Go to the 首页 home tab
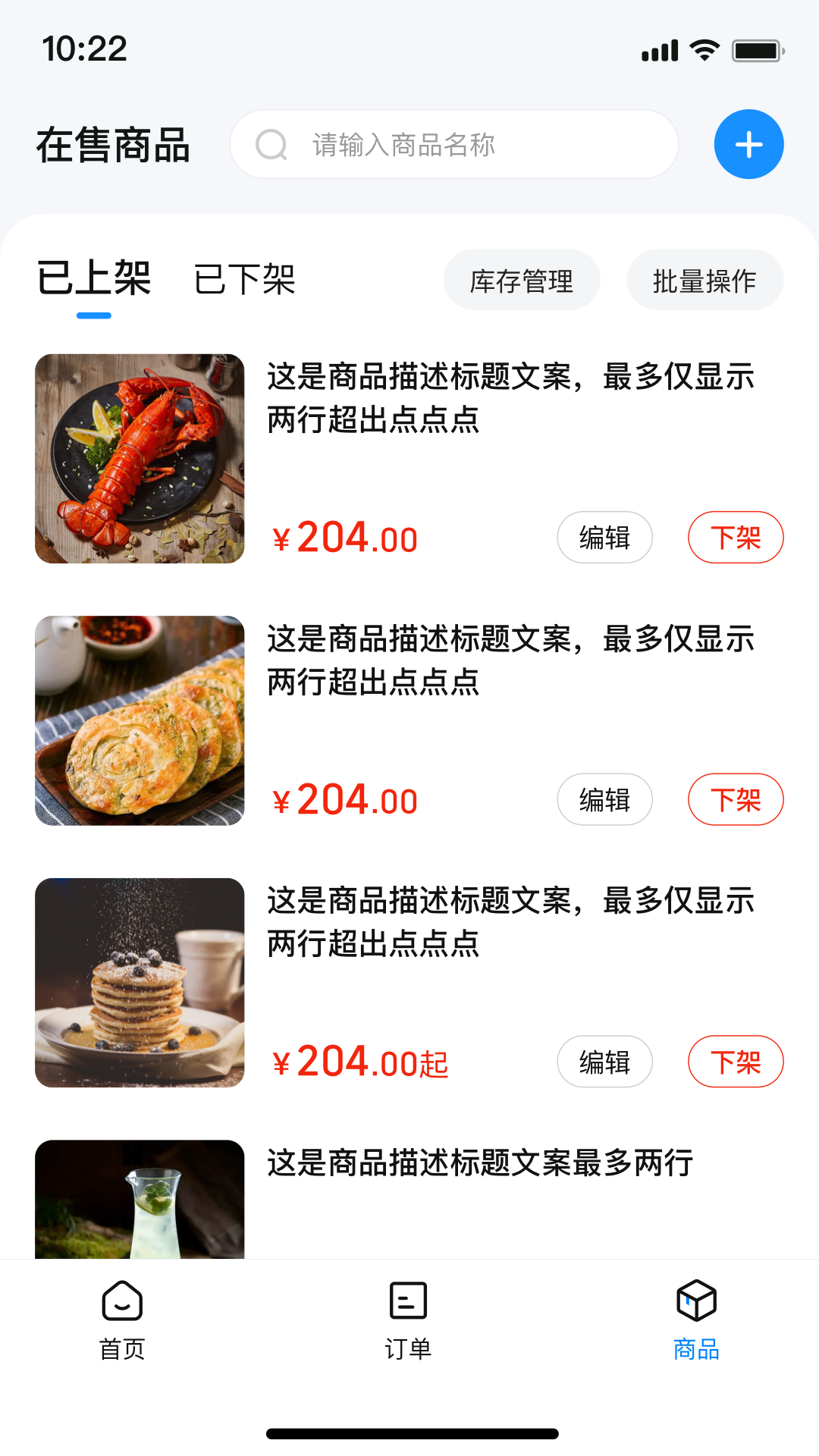 [x=122, y=1319]
